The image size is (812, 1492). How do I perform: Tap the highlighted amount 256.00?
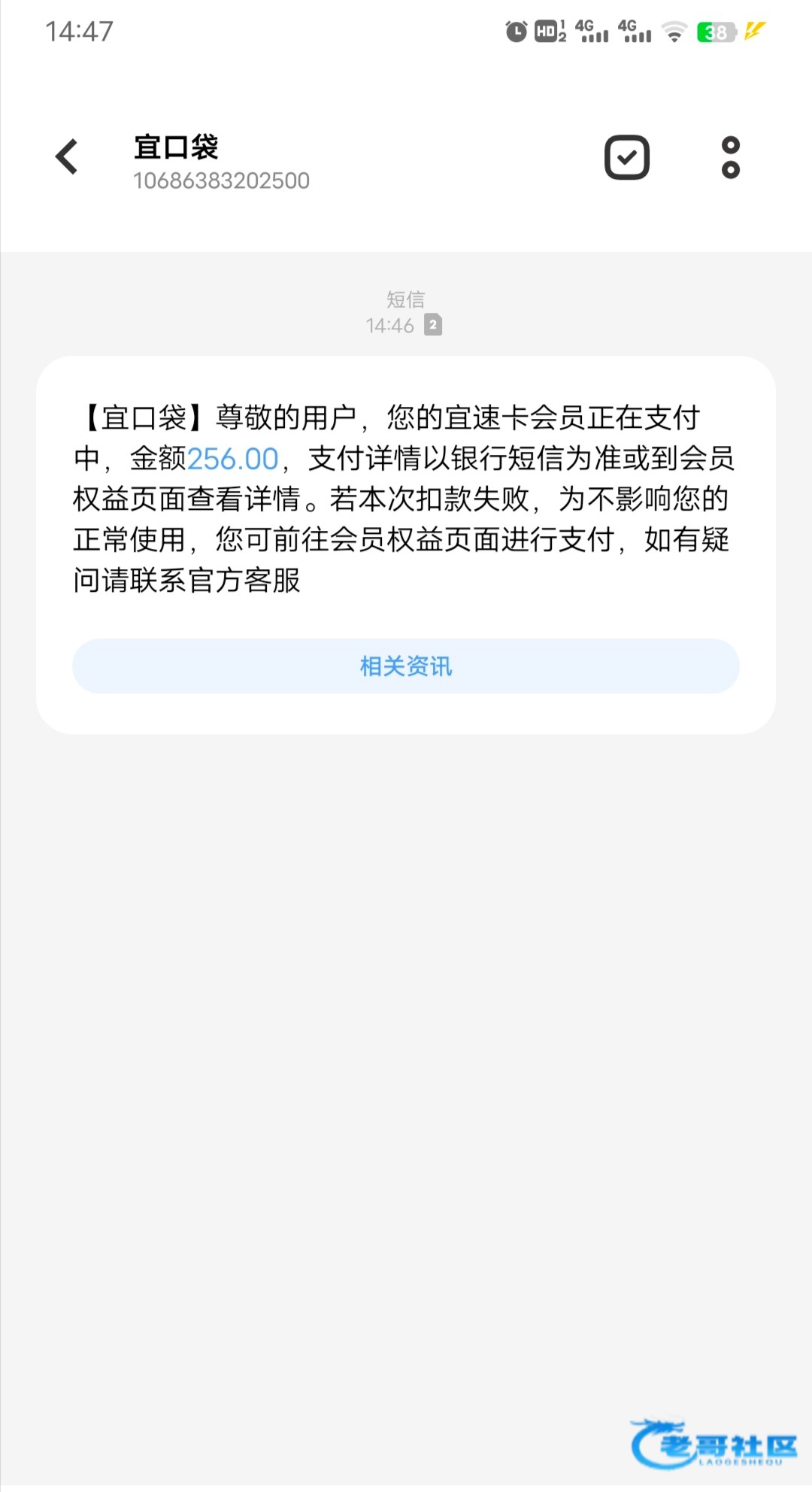point(232,458)
